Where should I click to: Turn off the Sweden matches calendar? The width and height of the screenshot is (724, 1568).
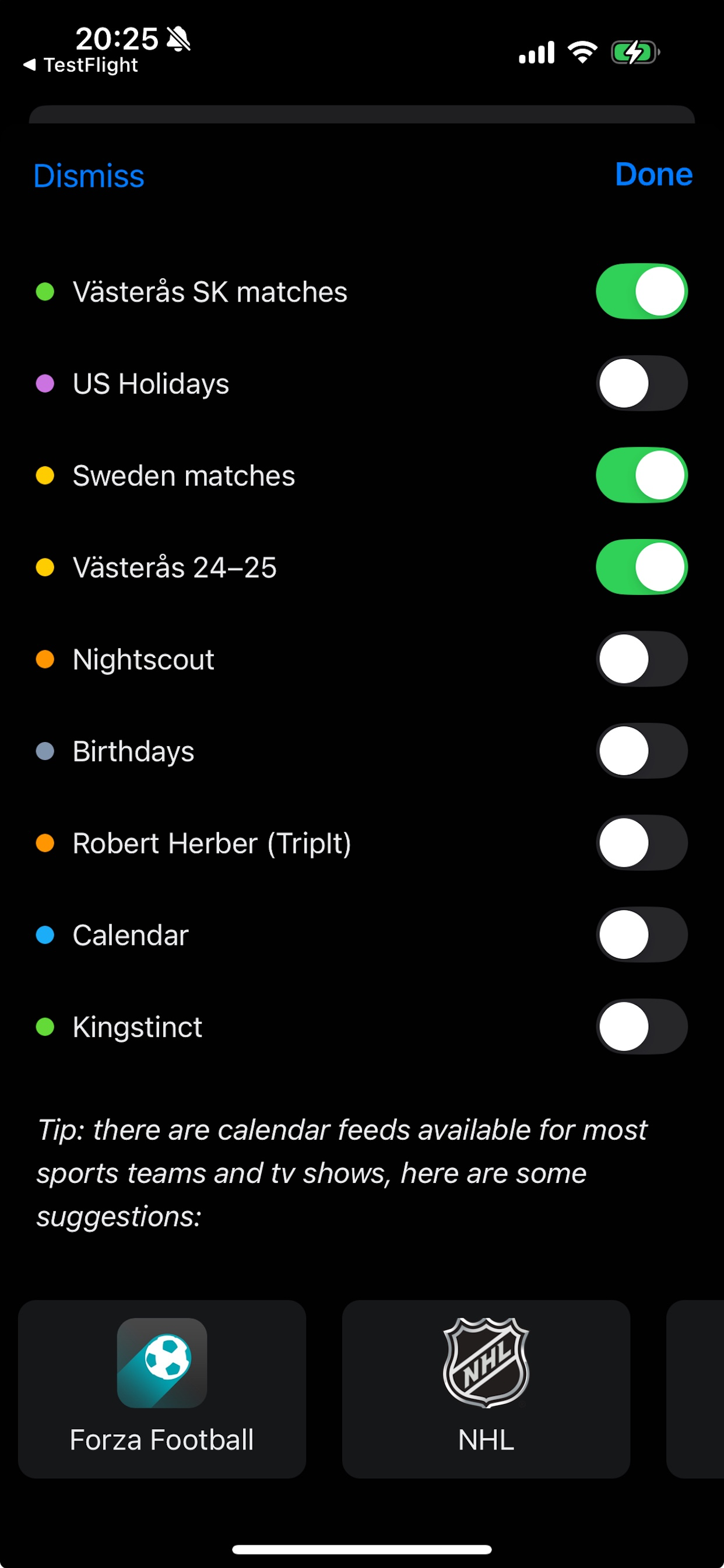[641, 475]
